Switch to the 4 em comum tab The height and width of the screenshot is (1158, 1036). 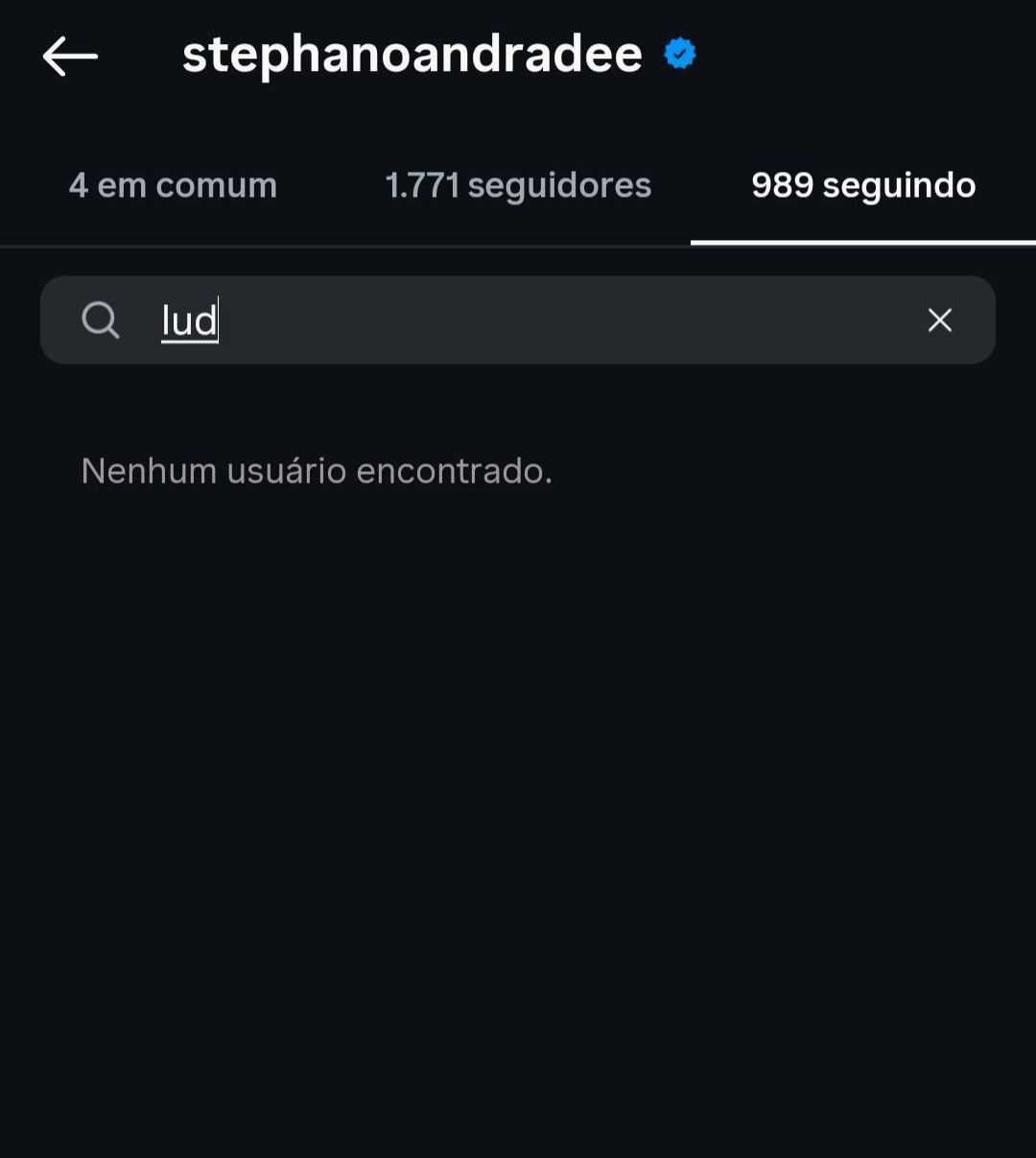(x=173, y=185)
